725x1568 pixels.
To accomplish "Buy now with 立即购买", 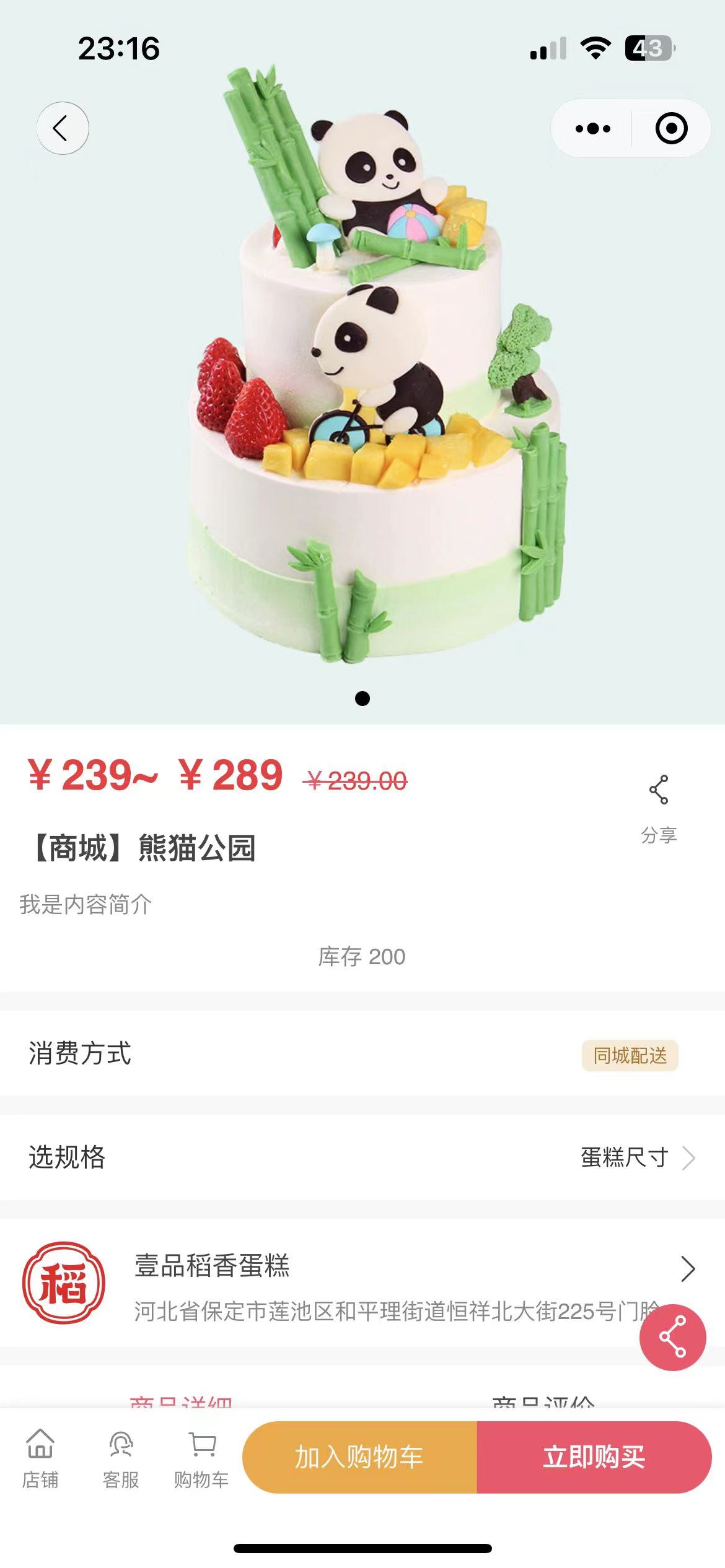I will [594, 1457].
